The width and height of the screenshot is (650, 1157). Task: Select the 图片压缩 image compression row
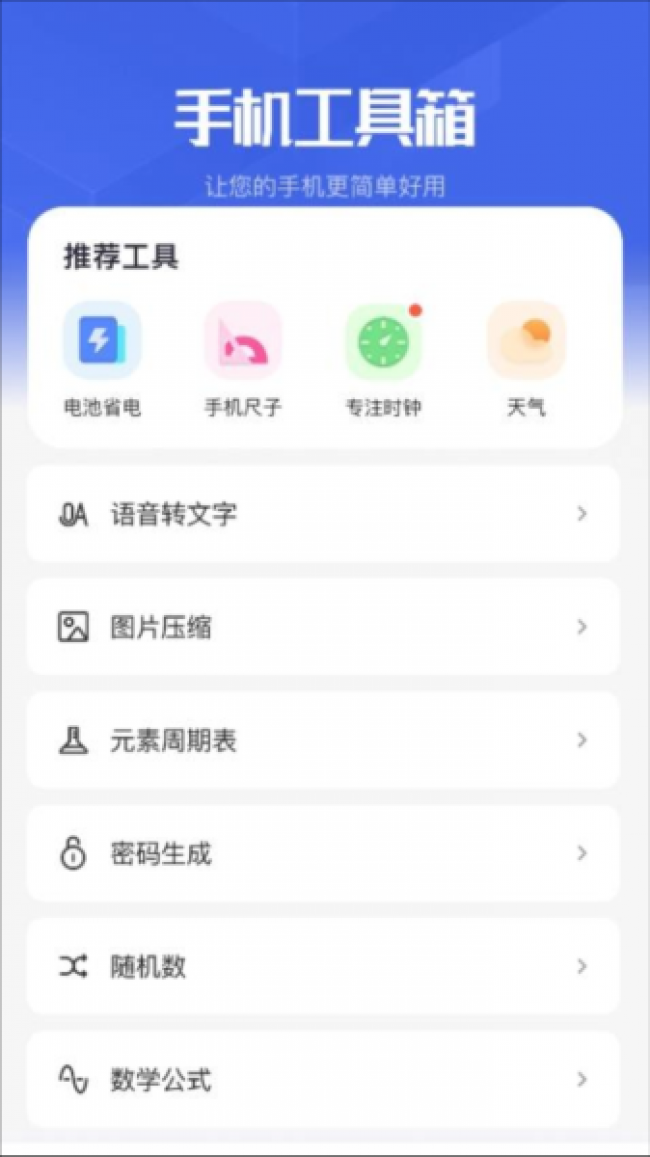tap(323, 628)
